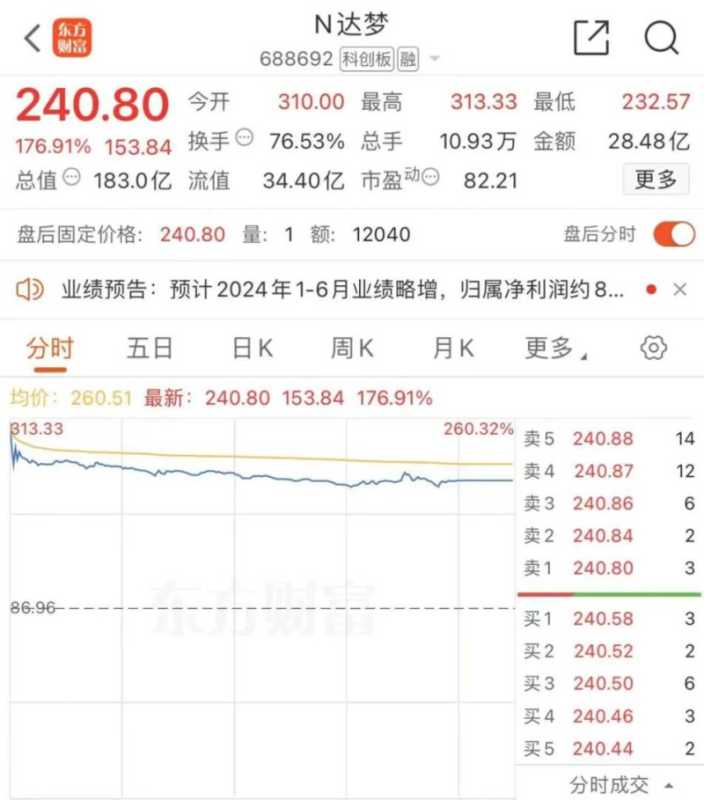Image resolution: width=704 pixels, height=800 pixels.
Task: Toggle the 盘后分时 switch
Action: click(674, 235)
